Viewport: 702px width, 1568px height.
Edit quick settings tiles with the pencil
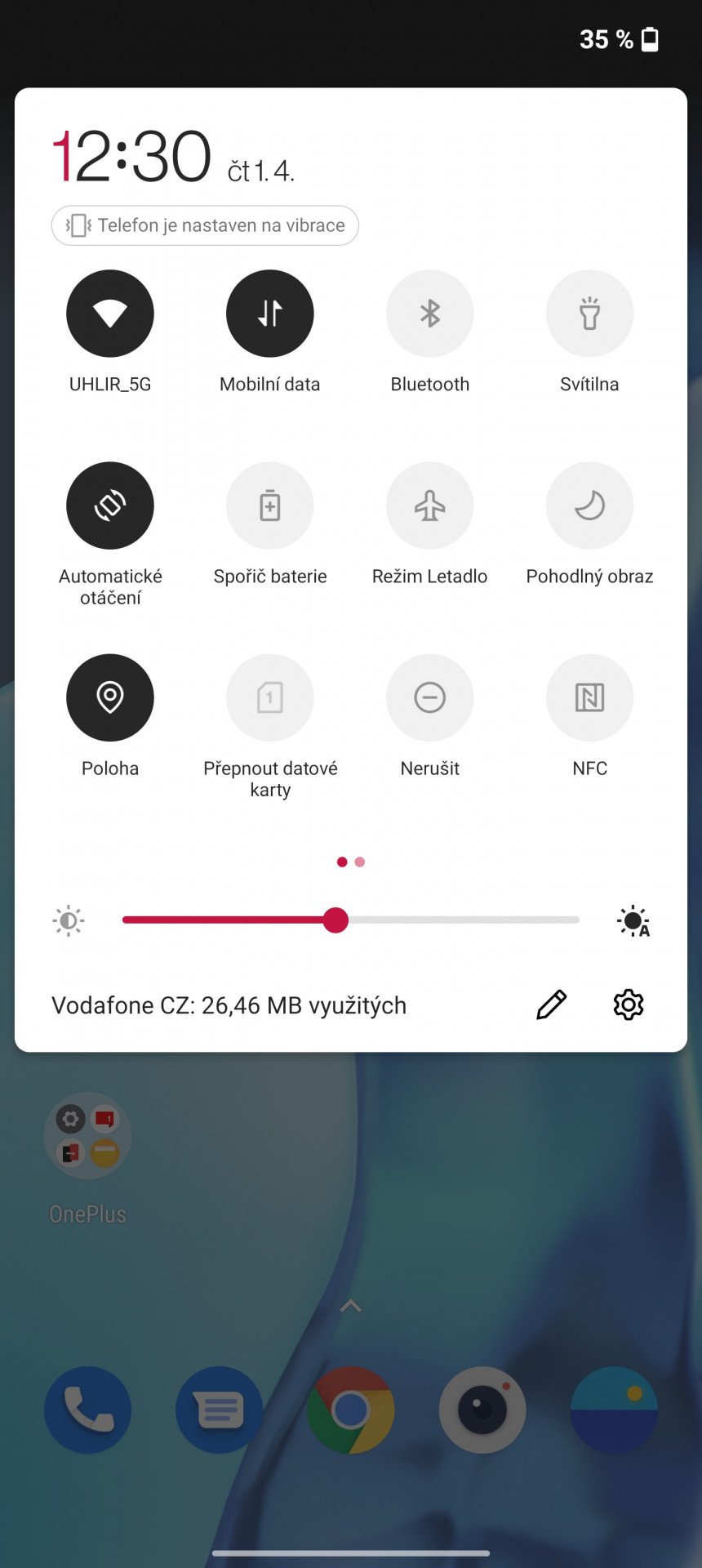coord(551,1004)
